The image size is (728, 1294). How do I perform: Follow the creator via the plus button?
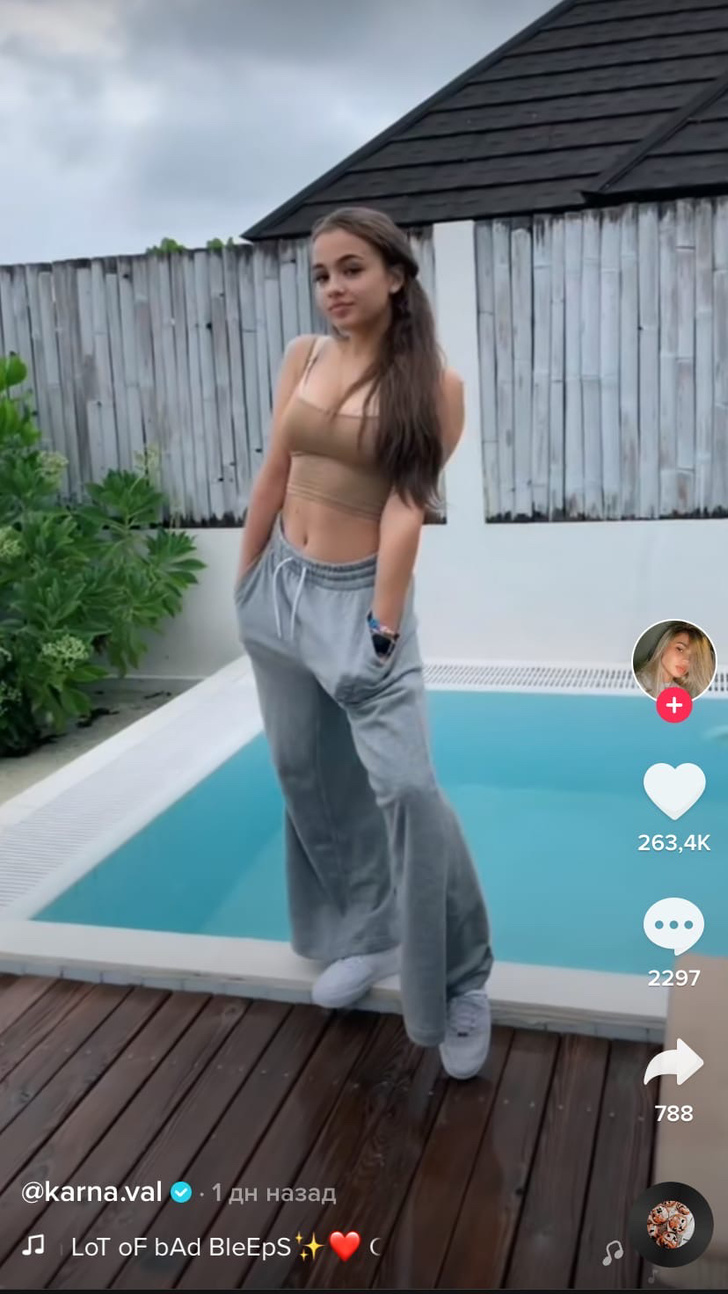pyautogui.click(x=674, y=705)
